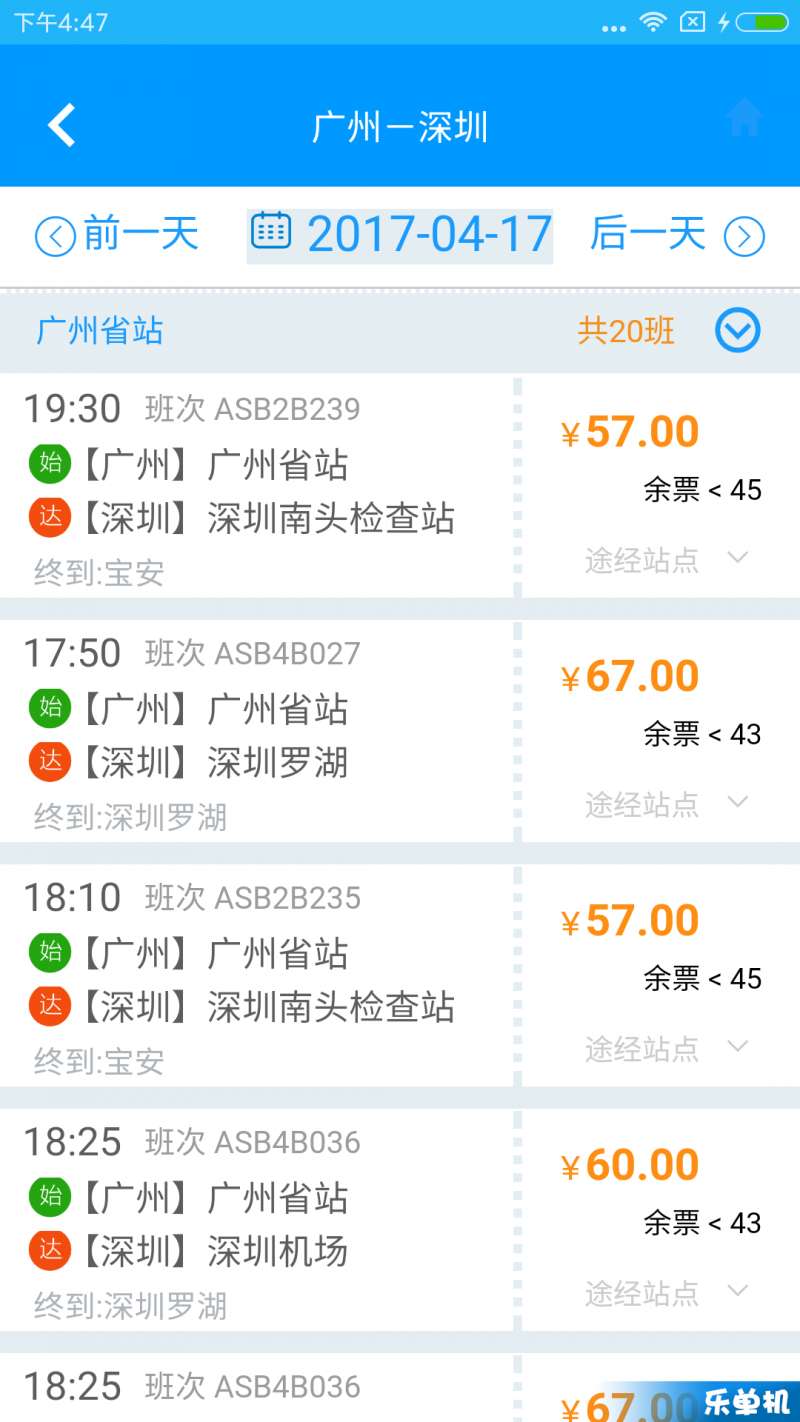Select the 19:30 bus ASB2B239
This screenshot has height=1422, width=800.
click(x=400, y=487)
